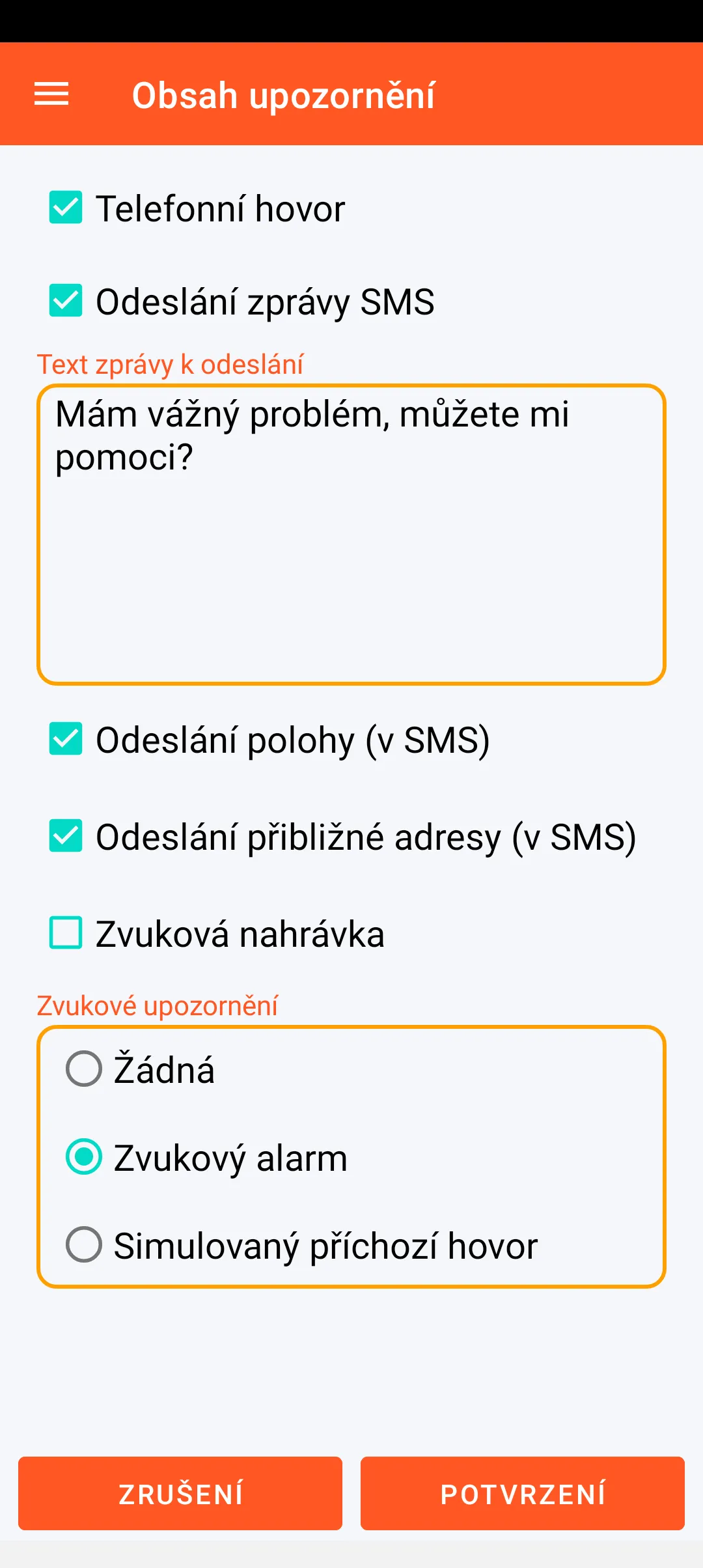Select the Žádná sound option

(84, 1069)
